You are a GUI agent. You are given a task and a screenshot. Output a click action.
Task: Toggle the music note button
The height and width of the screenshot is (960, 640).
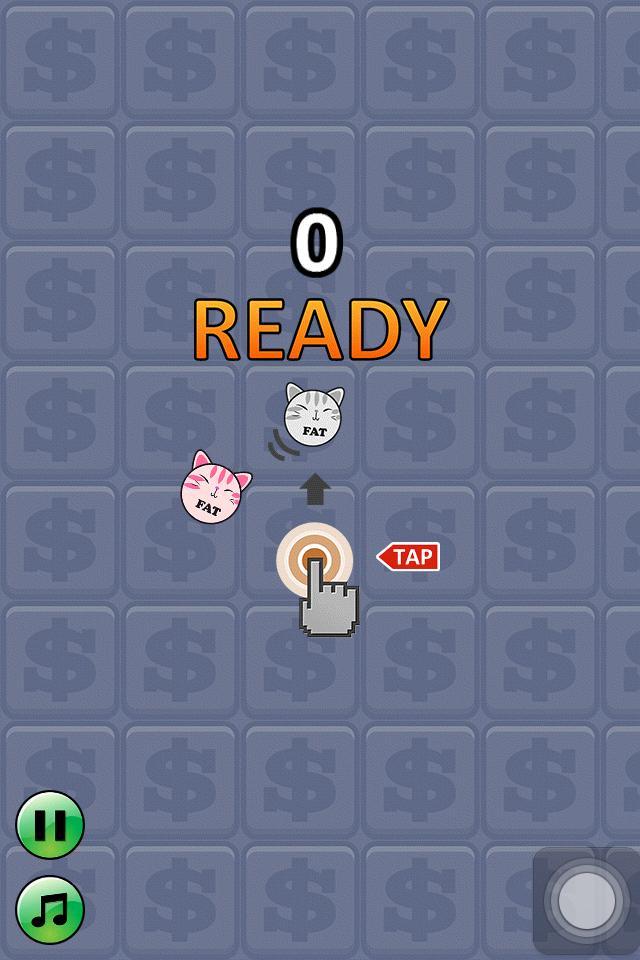click(x=50, y=910)
